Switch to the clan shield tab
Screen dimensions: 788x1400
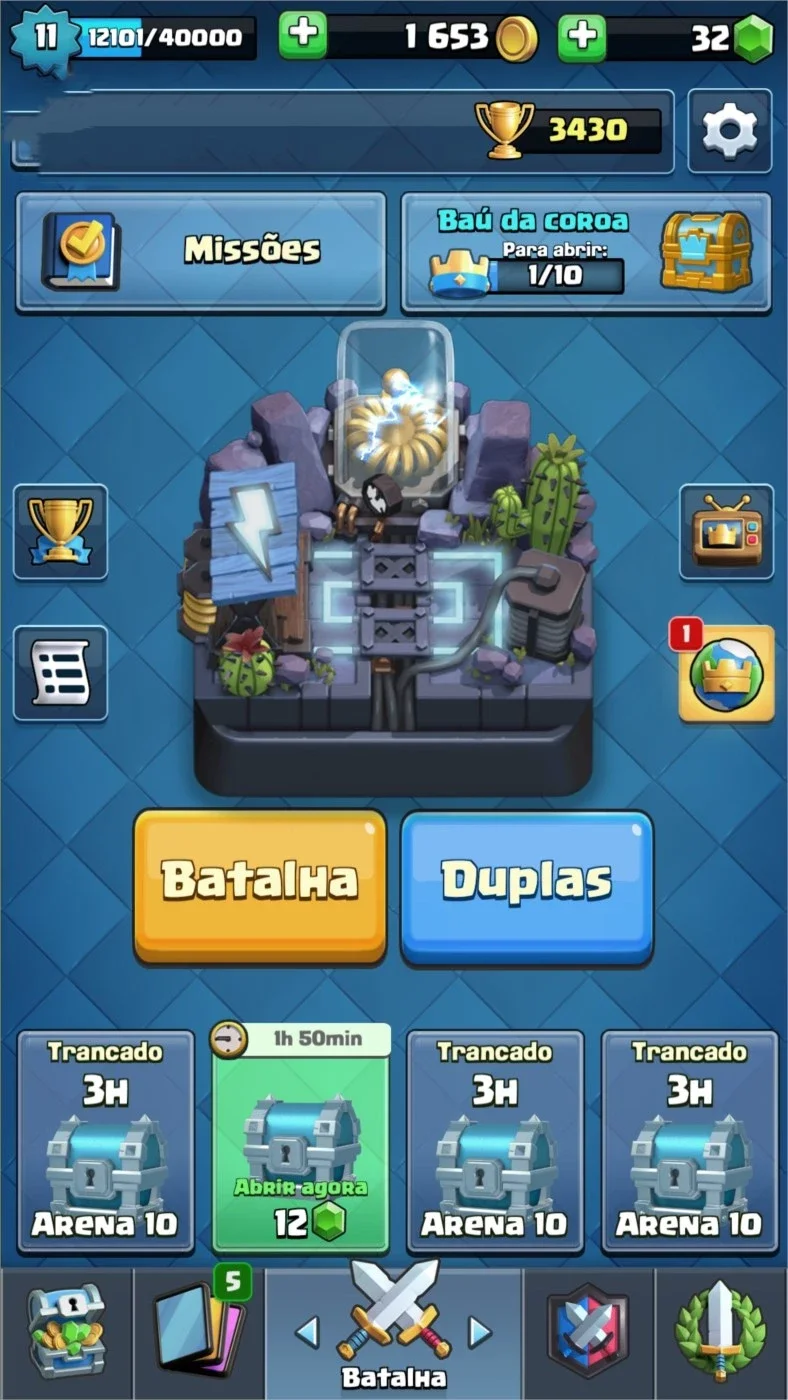589,1331
